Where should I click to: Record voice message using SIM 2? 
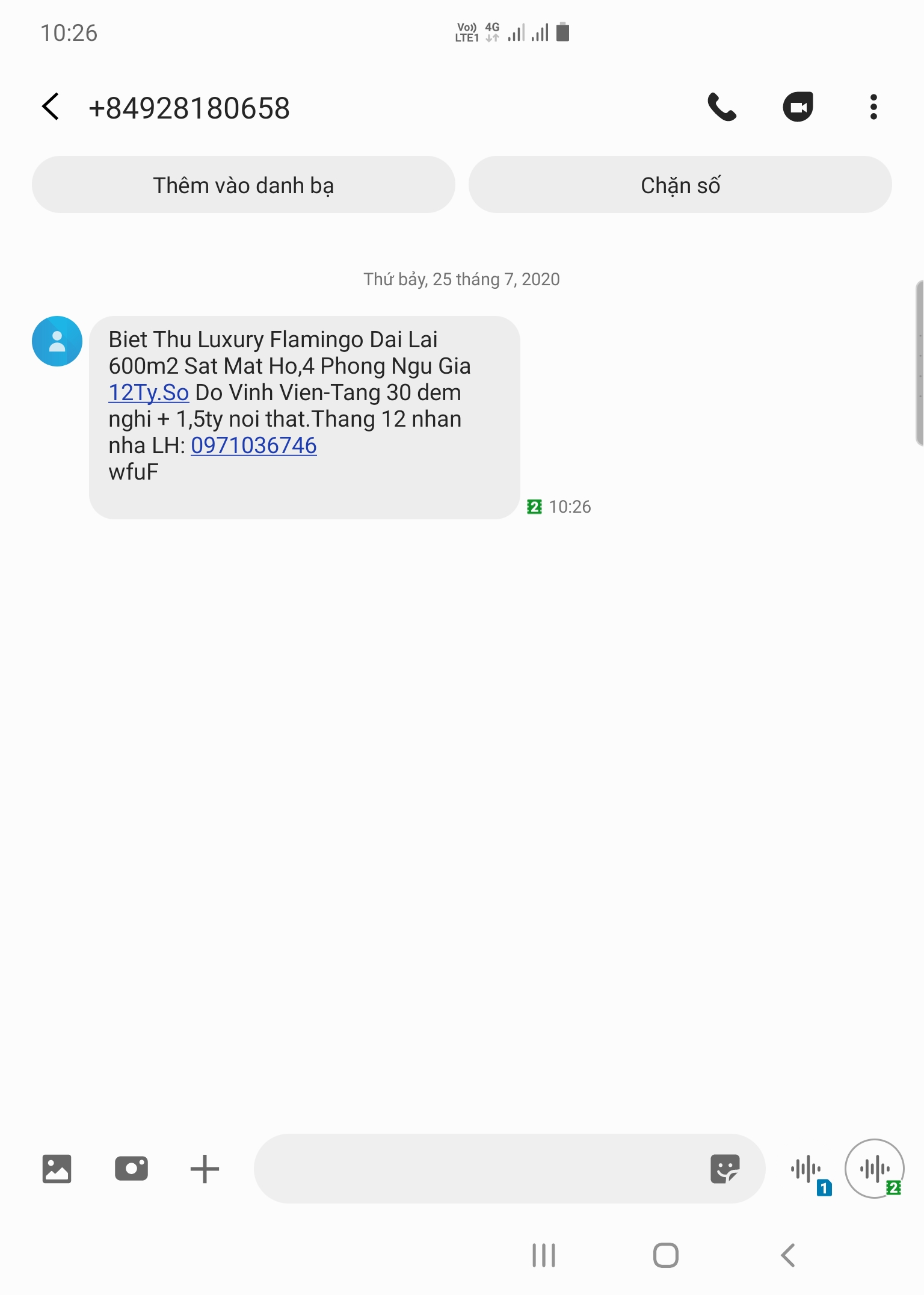pyautogui.click(x=874, y=1169)
